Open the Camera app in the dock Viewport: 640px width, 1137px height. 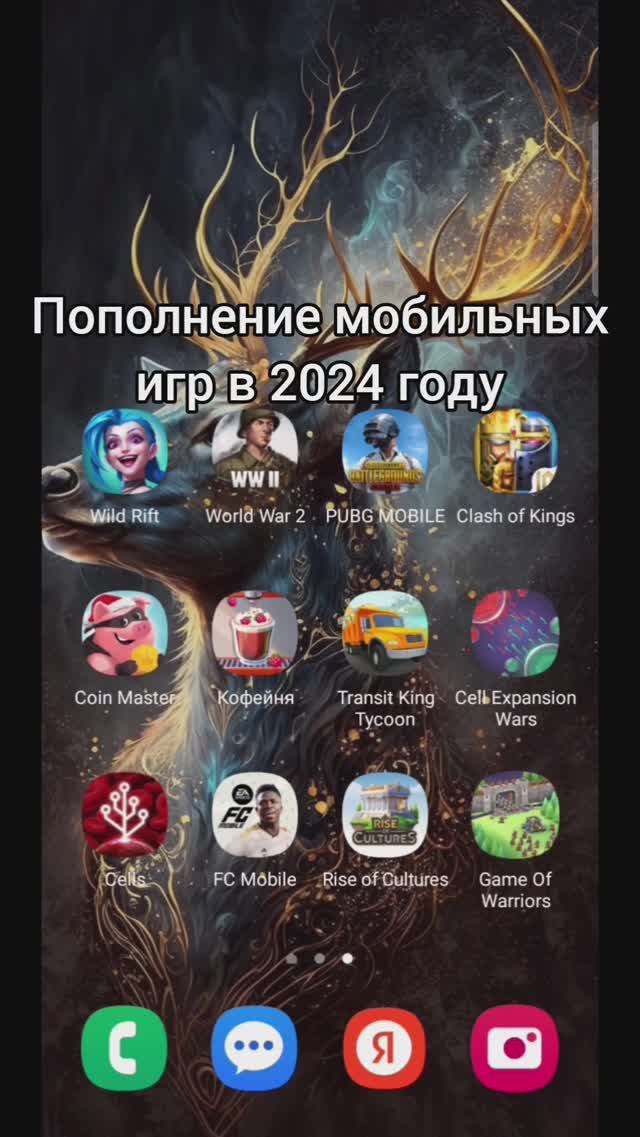point(515,1048)
